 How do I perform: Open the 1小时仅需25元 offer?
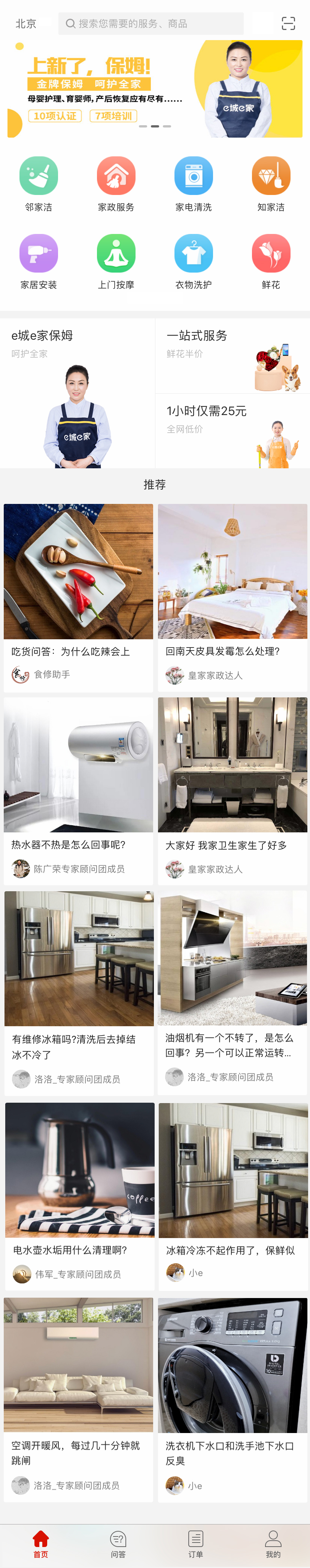point(232,431)
